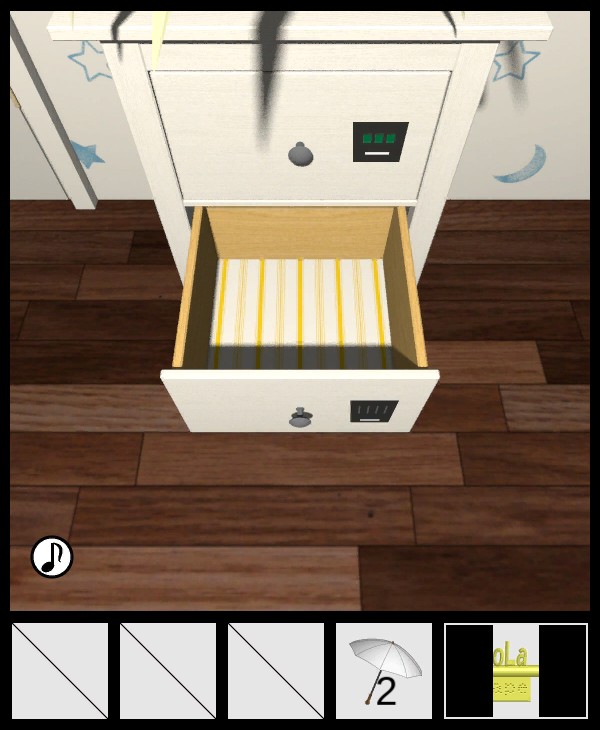The image size is (600, 730).
Task: Select the umbrella item in inventory
Action: click(383, 670)
